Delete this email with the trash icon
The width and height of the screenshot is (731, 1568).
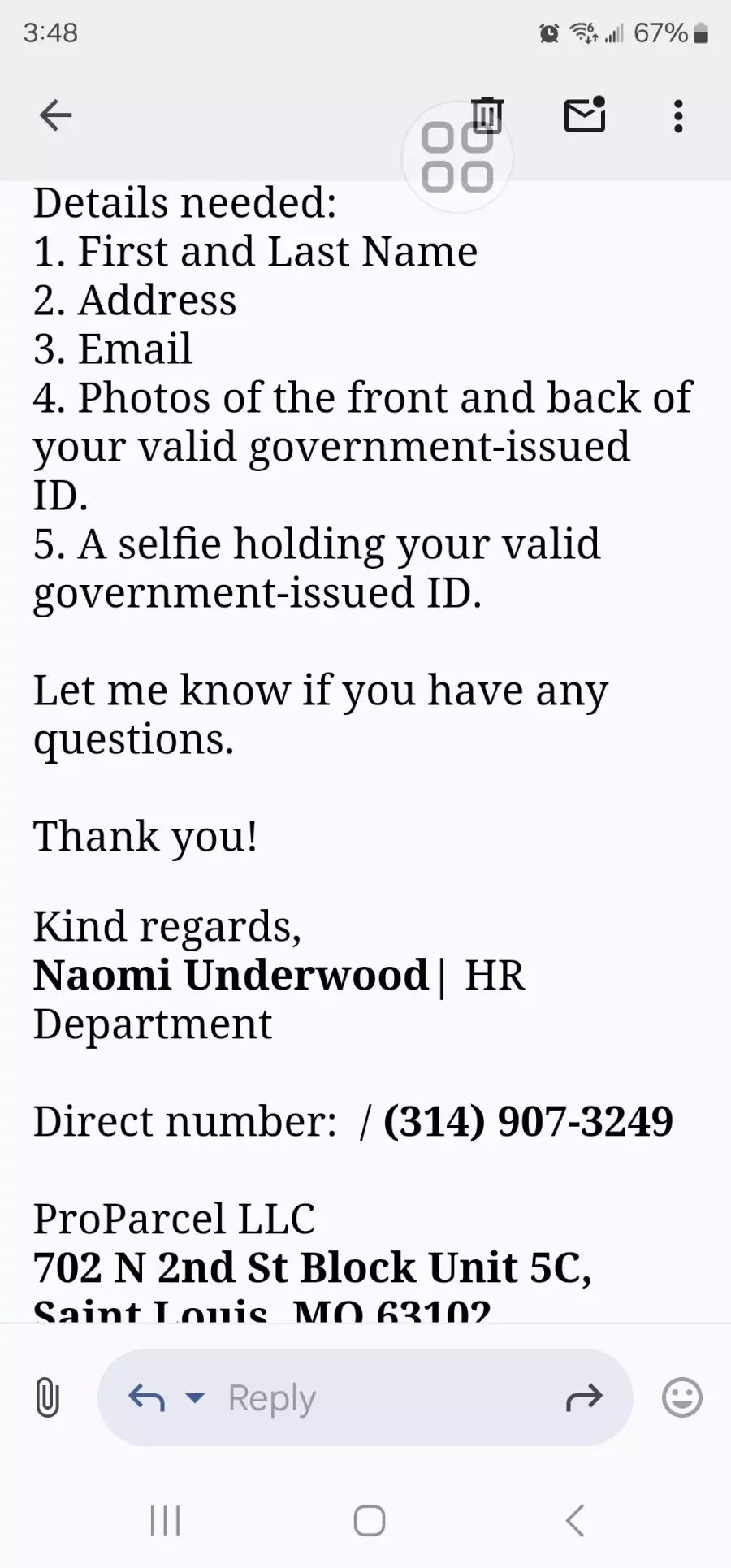[x=487, y=115]
